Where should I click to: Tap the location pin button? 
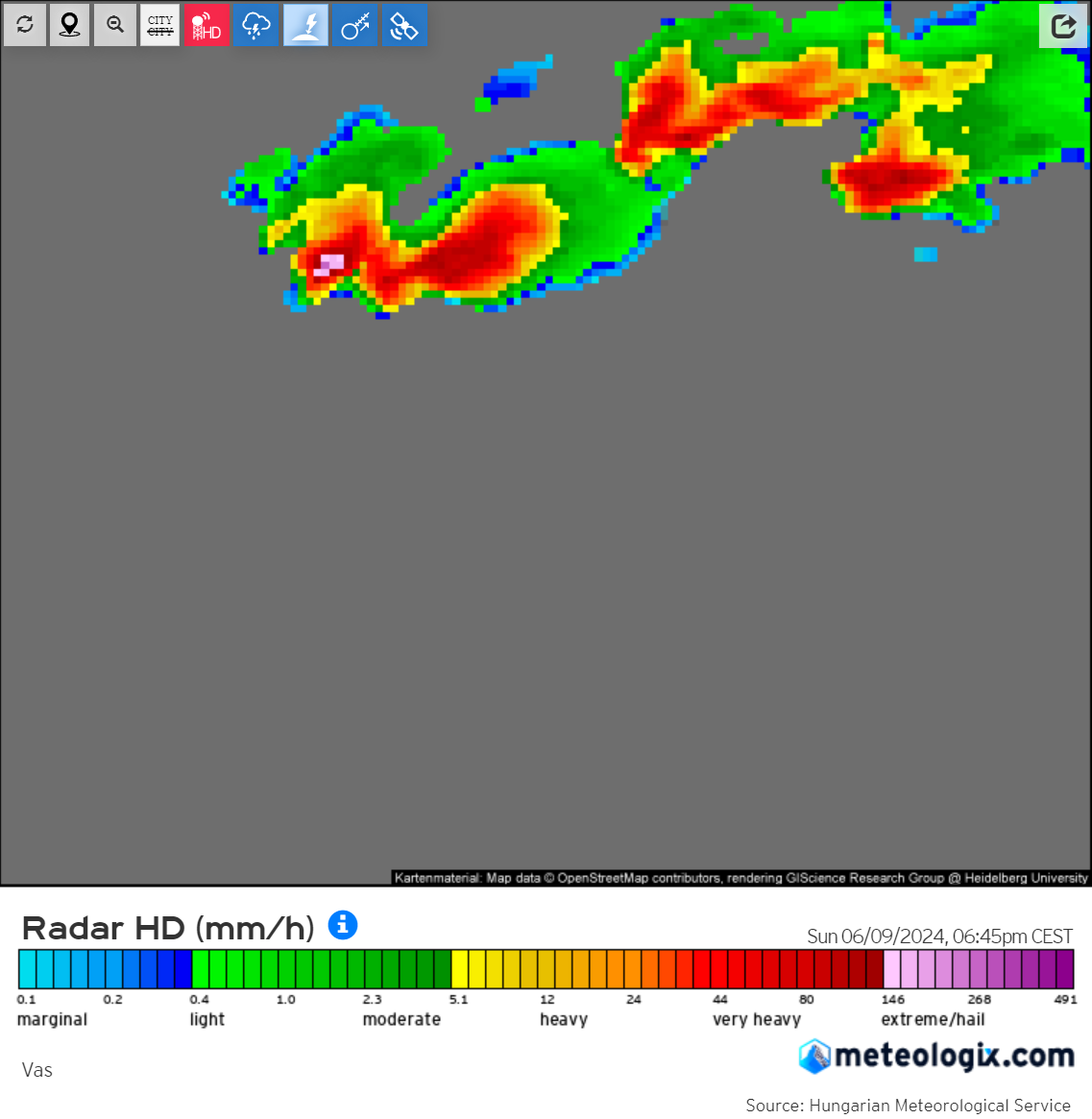(x=69, y=25)
